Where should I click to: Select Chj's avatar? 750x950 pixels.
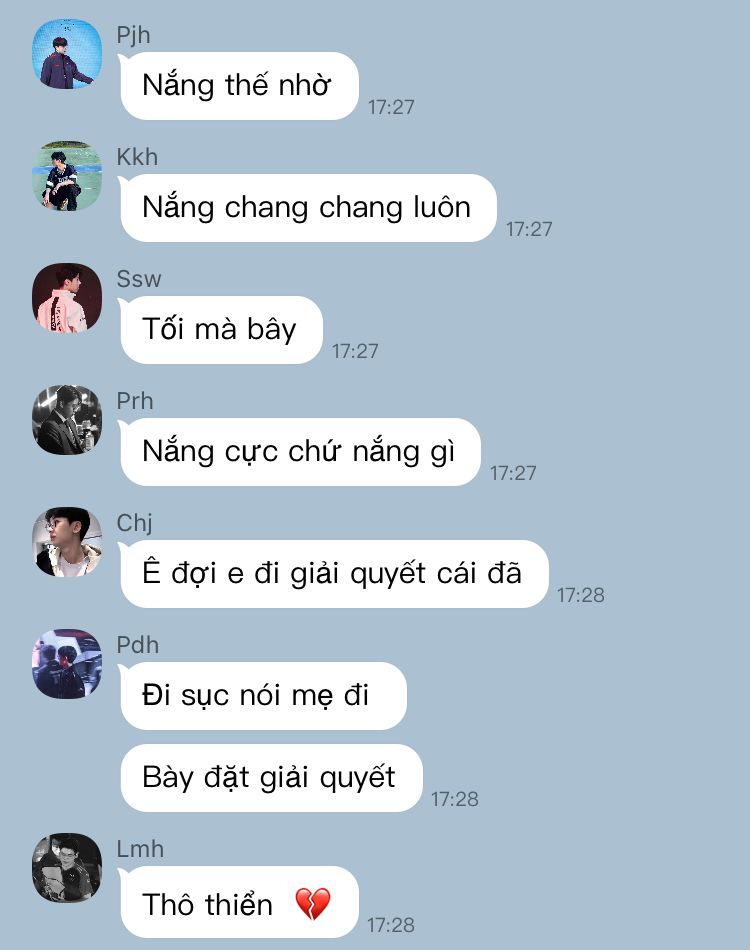pyautogui.click(x=67, y=542)
